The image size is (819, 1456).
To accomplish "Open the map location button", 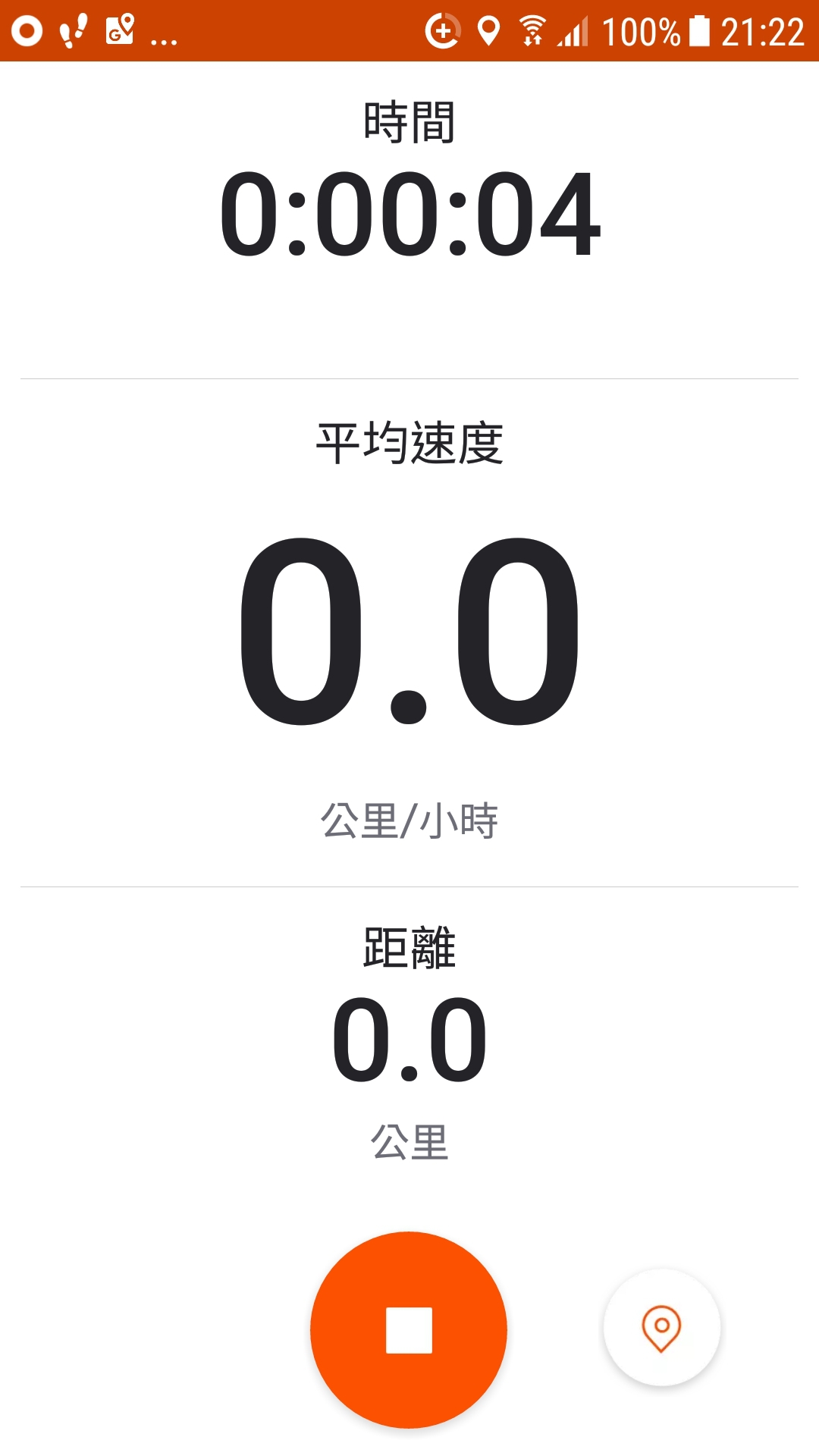I will (x=662, y=1327).
